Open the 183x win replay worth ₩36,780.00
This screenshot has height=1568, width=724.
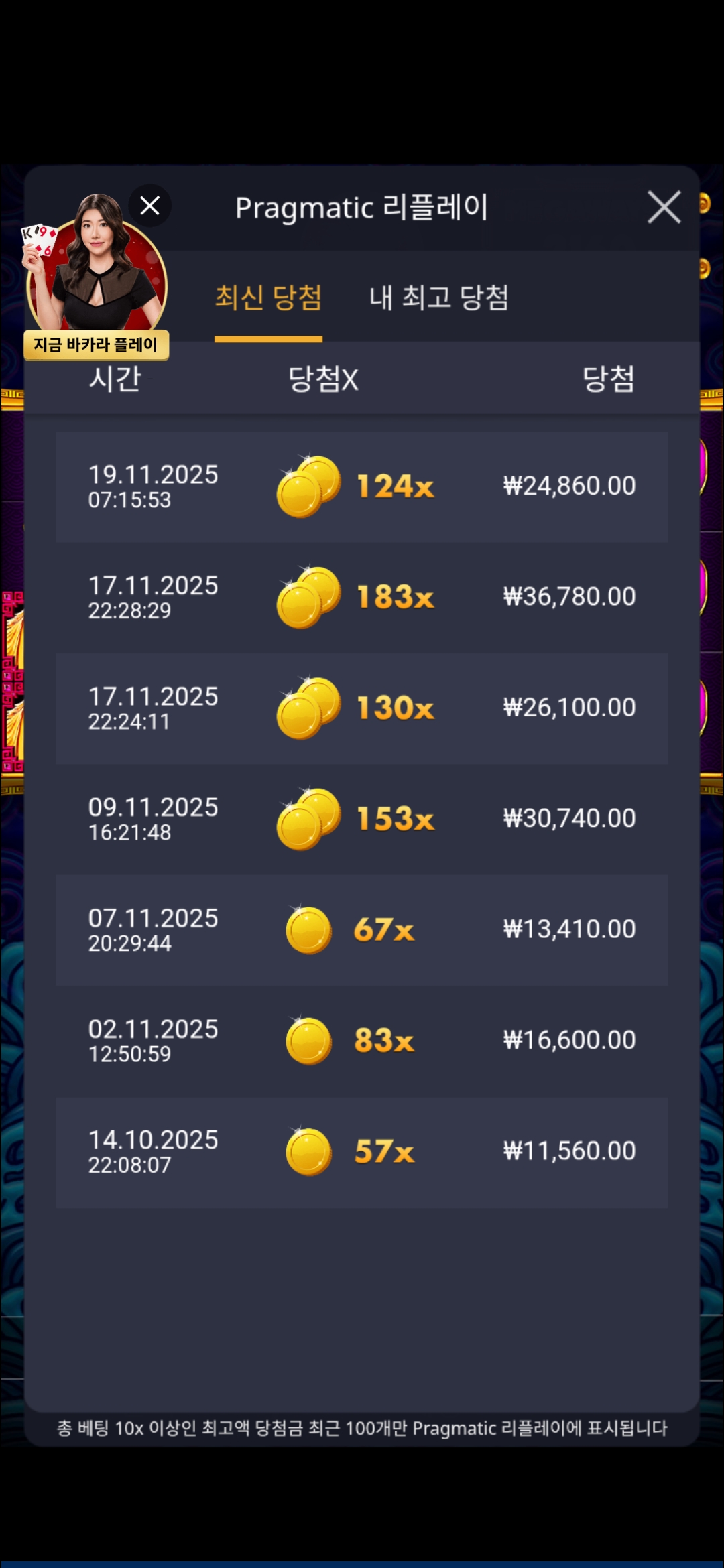coord(362,597)
